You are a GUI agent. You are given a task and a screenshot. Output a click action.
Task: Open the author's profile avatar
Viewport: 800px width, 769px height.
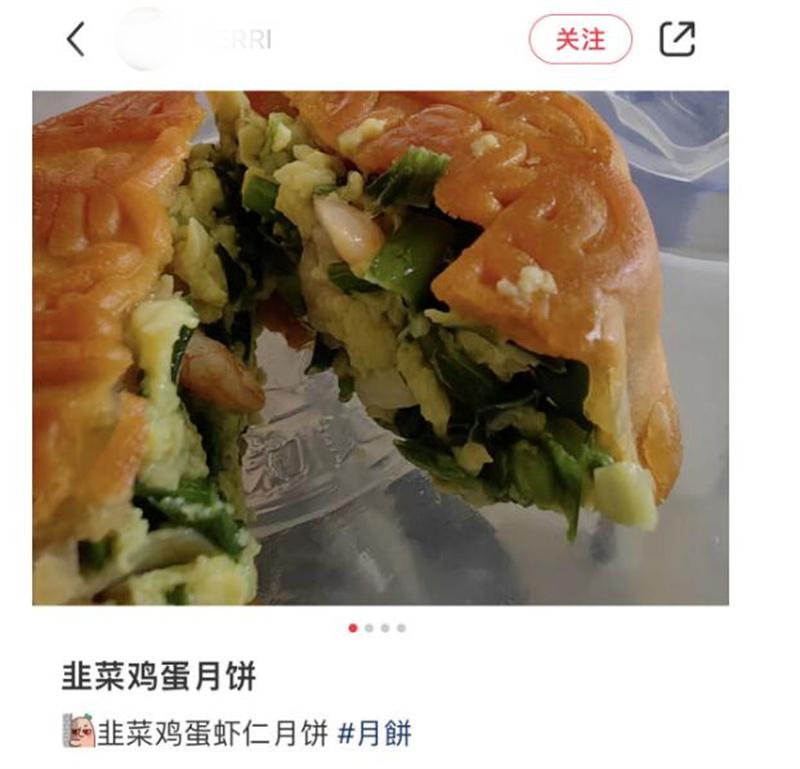coord(147,40)
